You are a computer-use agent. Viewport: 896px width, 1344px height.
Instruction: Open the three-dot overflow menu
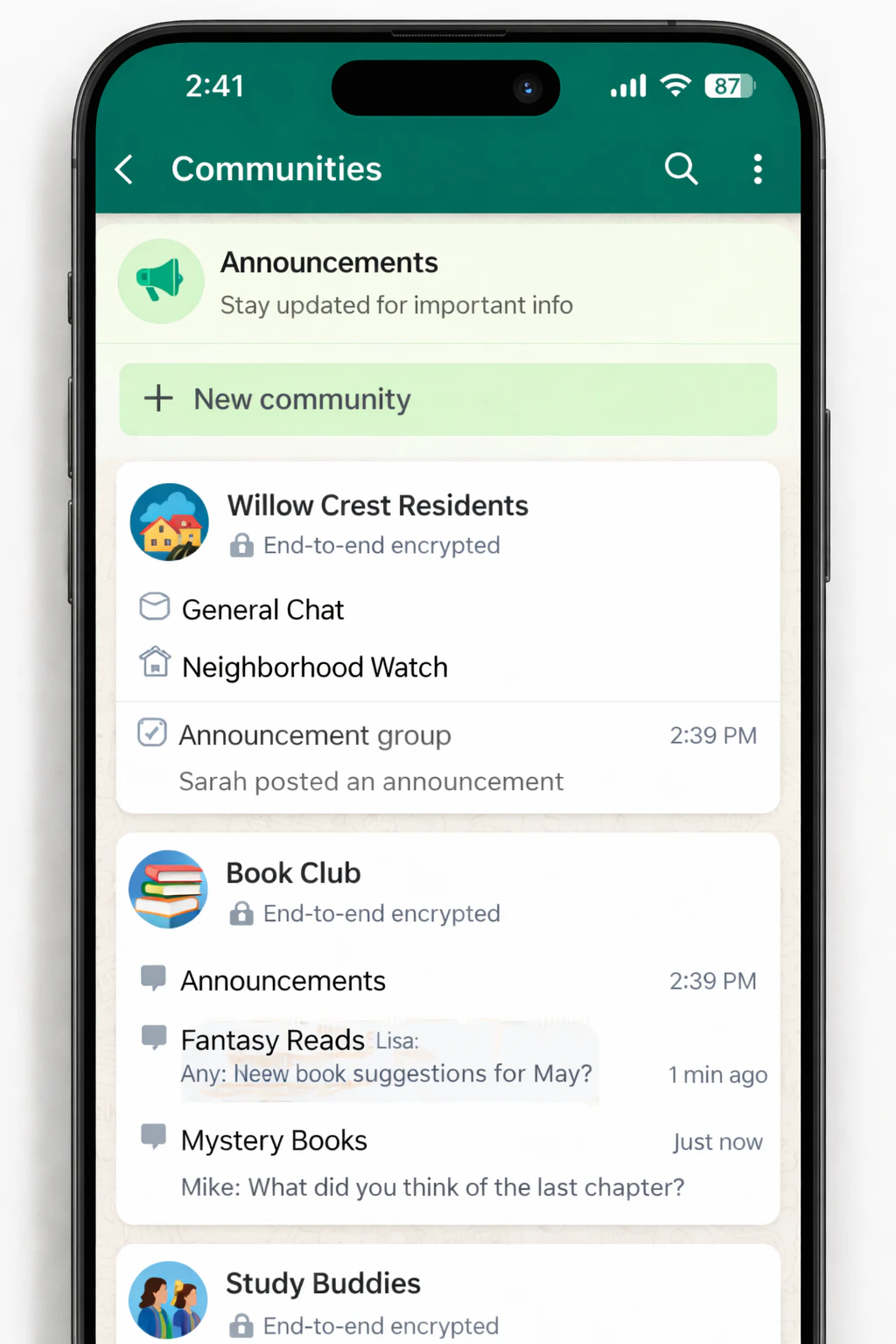[757, 169]
